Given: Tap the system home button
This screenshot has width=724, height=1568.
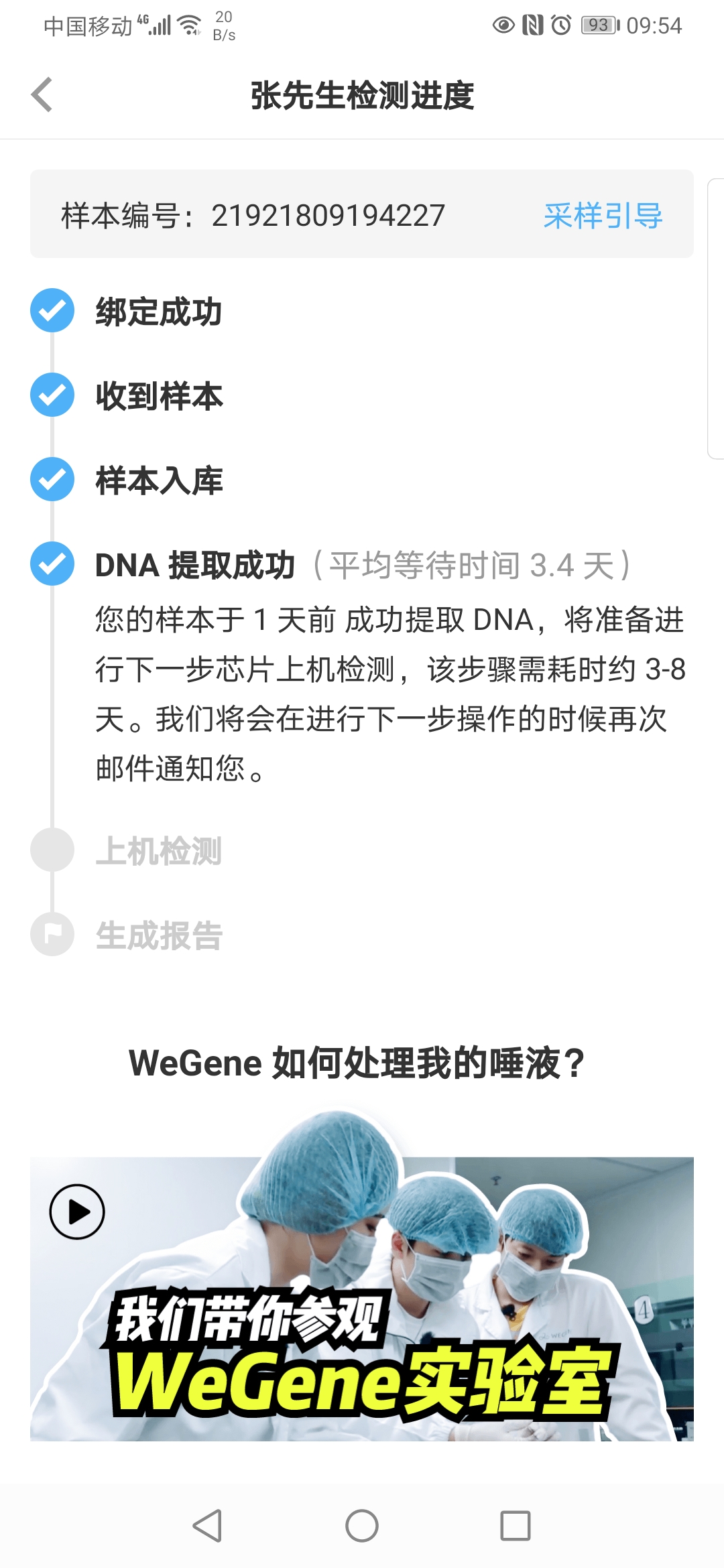Looking at the screenshot, I should tap(362, 1526).
